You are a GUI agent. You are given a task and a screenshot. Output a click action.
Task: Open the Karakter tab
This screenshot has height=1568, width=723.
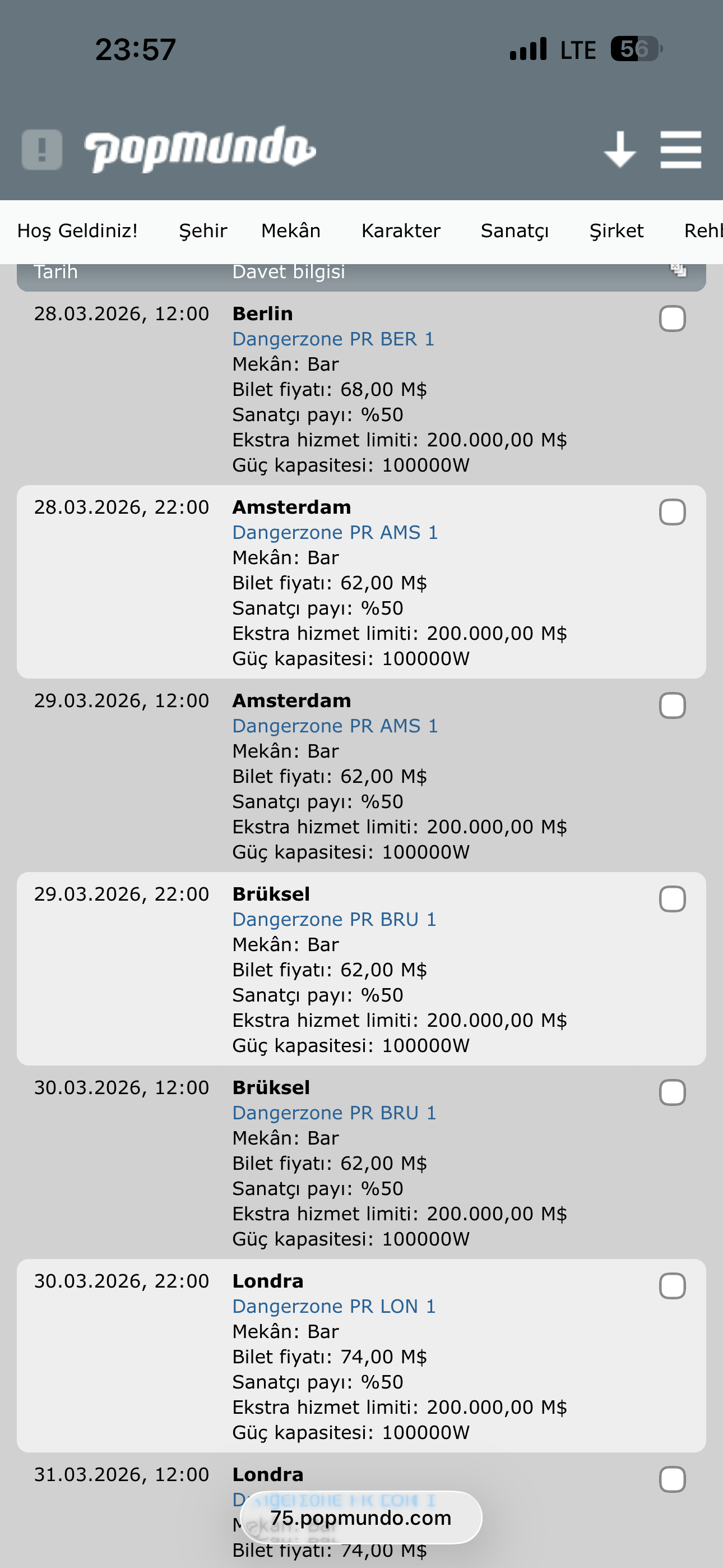pyautogui.click(x=400, y=230)
